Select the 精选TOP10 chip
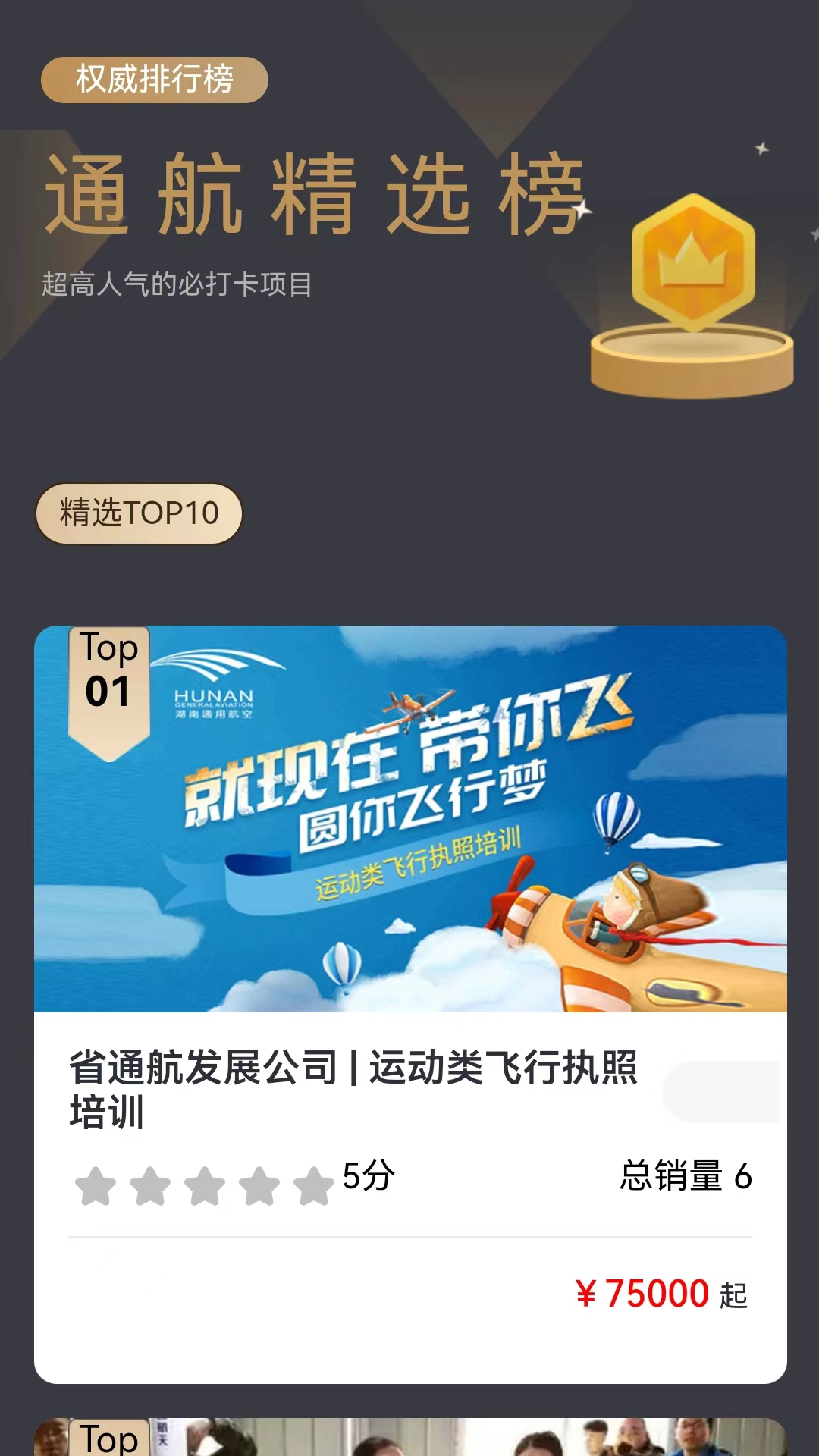This screenshot has width=819, height=1456. pos(139,513)
